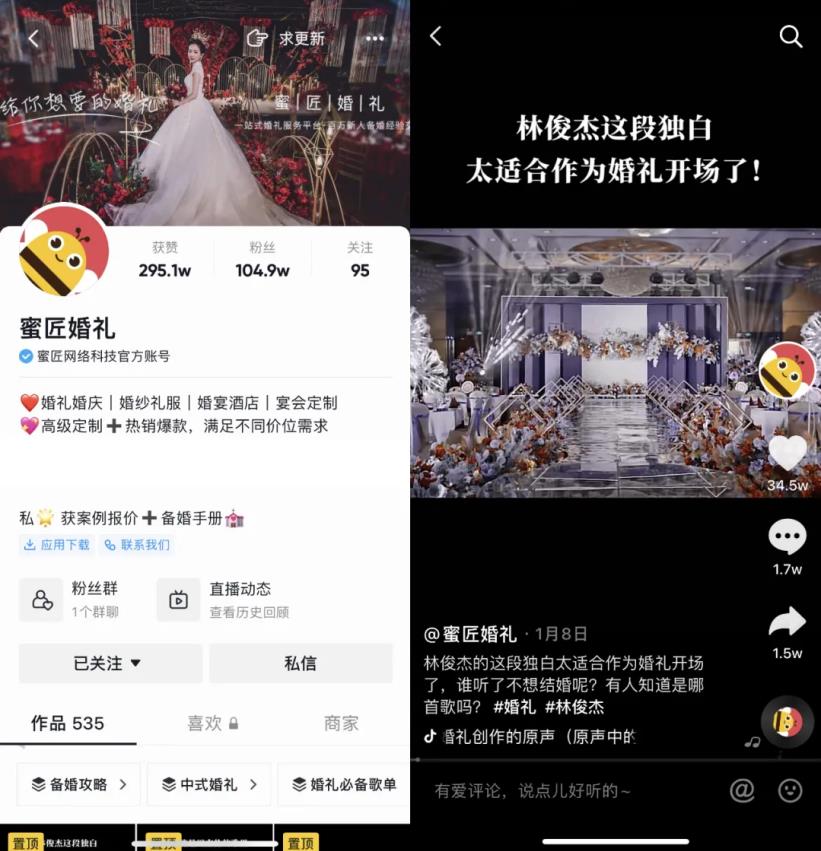Screen dimensions: 821x851
Task: Share the video via the arrow icon
Action: [787, 622]
